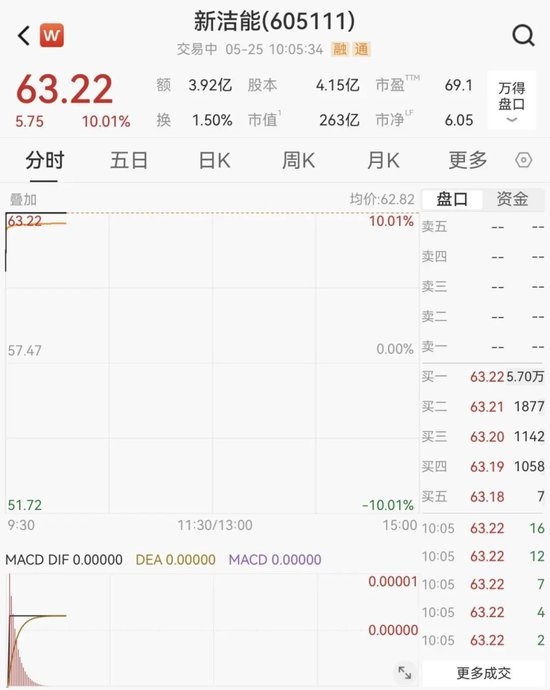This screenshot has width=550, height=690.
Task: Switch to the 五日 chart tab
Action: point(129,160)
